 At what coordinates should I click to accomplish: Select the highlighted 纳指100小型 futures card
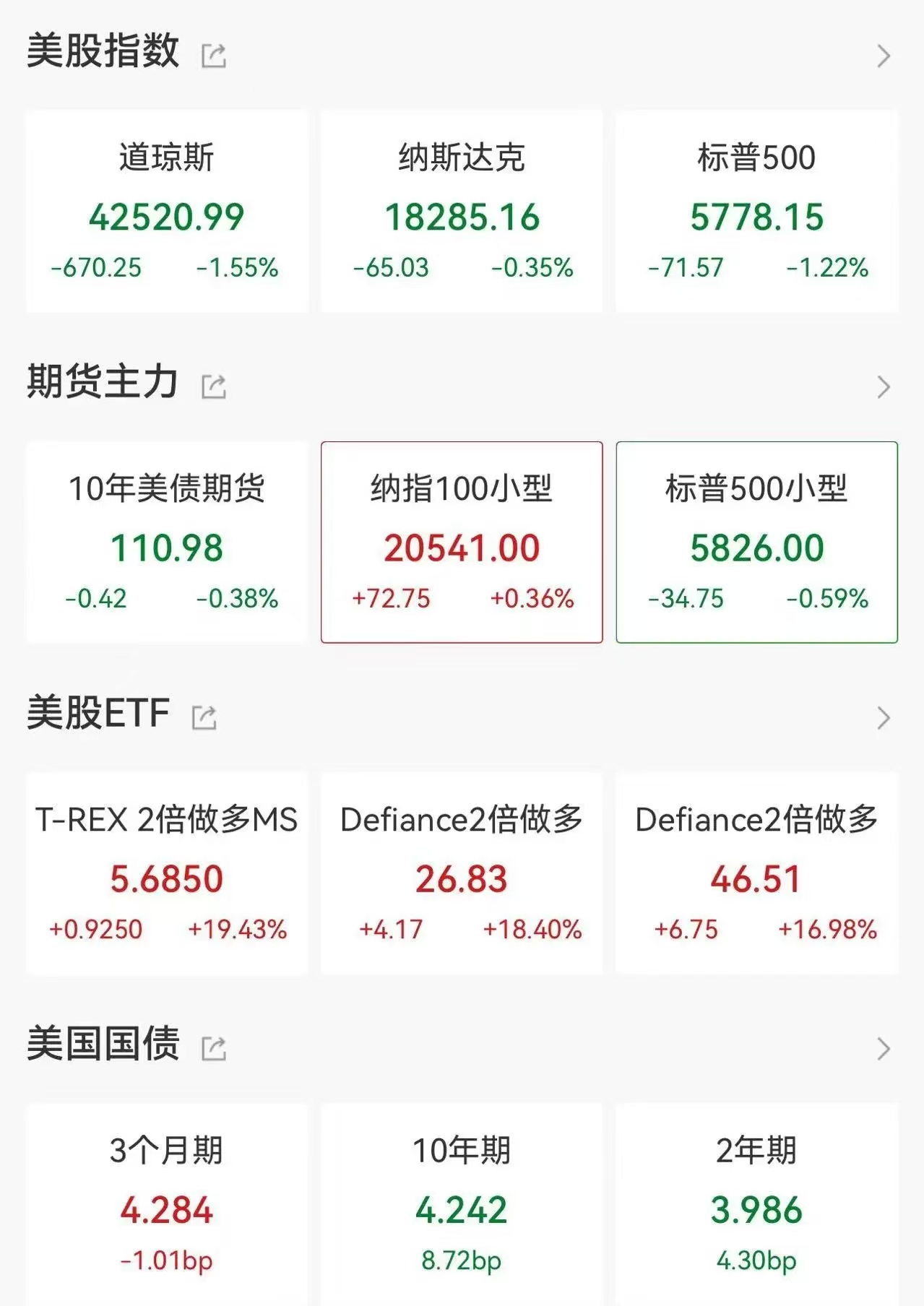(462, 538)
